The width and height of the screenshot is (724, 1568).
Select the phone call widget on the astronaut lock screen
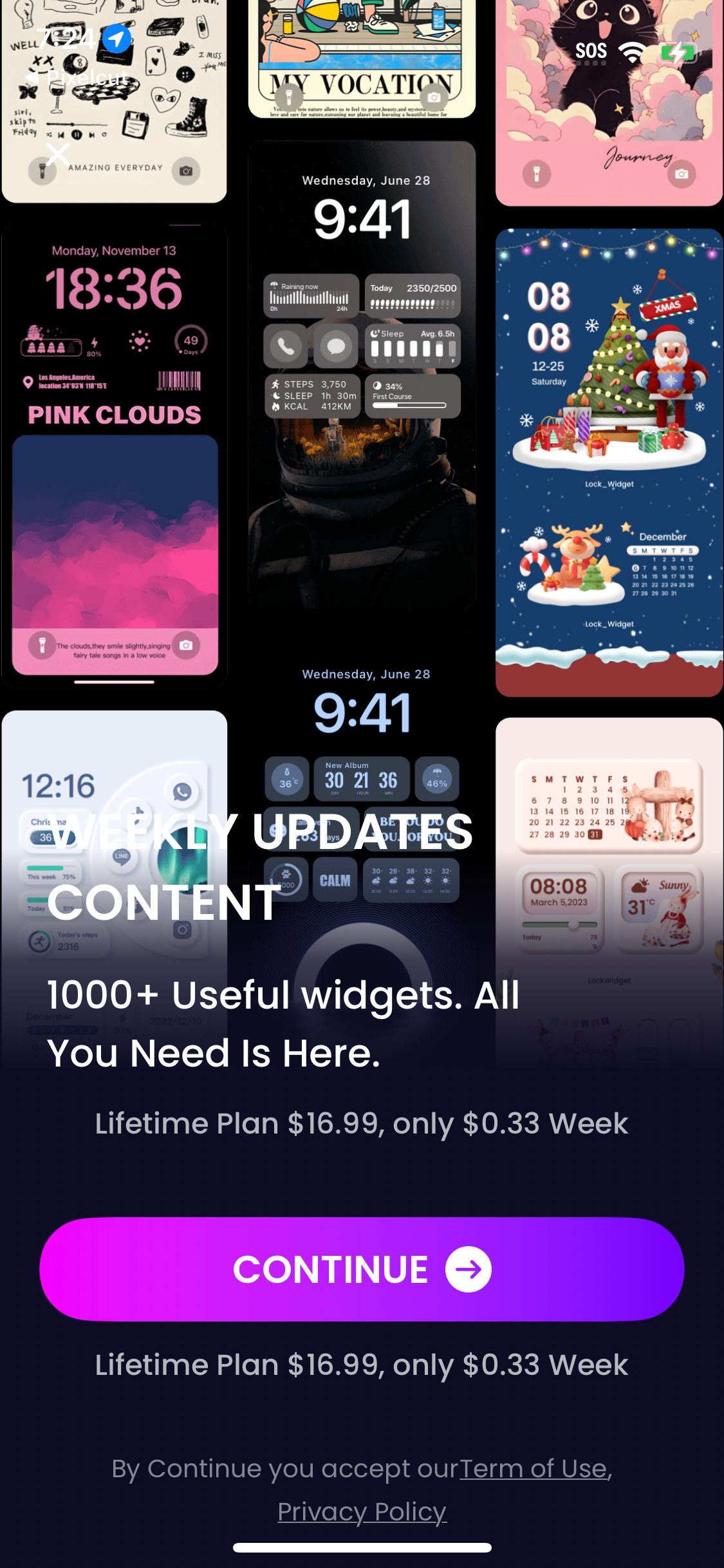click(x=285, y=346)
